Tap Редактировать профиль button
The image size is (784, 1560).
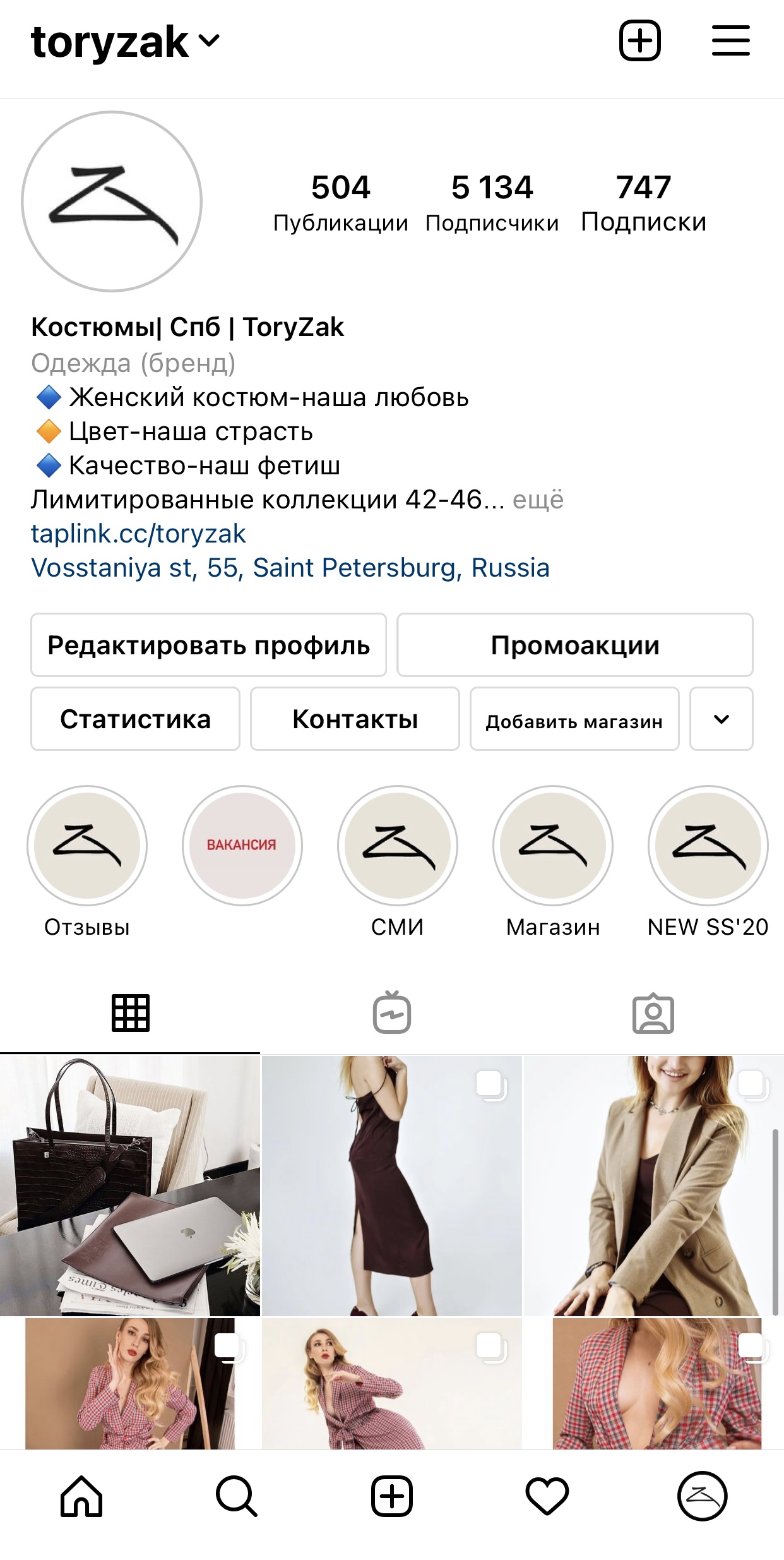[208, 645]
